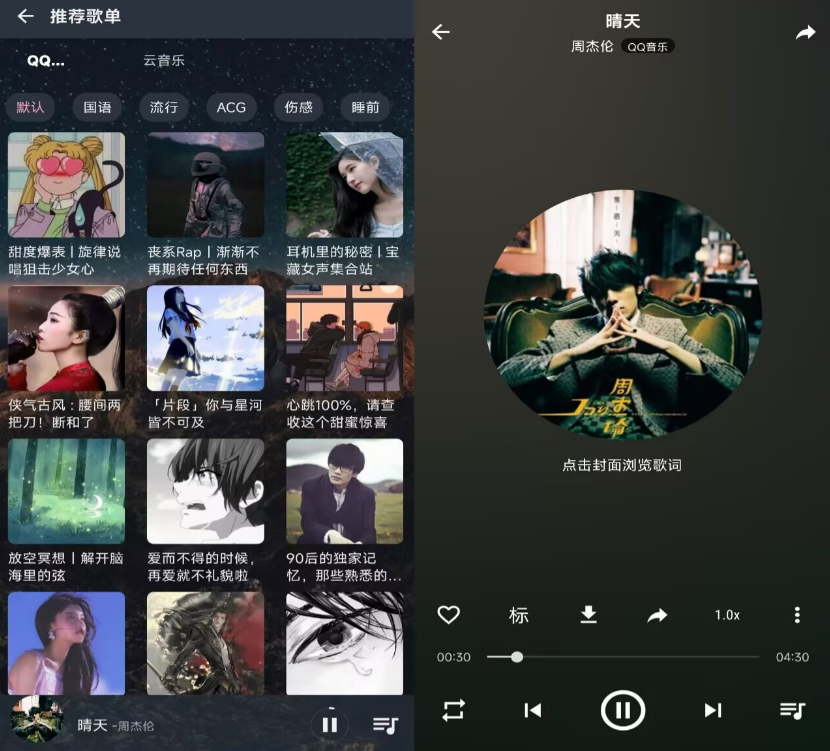Open the 90后的独家记忆 playlist
This screenshot has width=830, height=751.
(x=344, y=491)
